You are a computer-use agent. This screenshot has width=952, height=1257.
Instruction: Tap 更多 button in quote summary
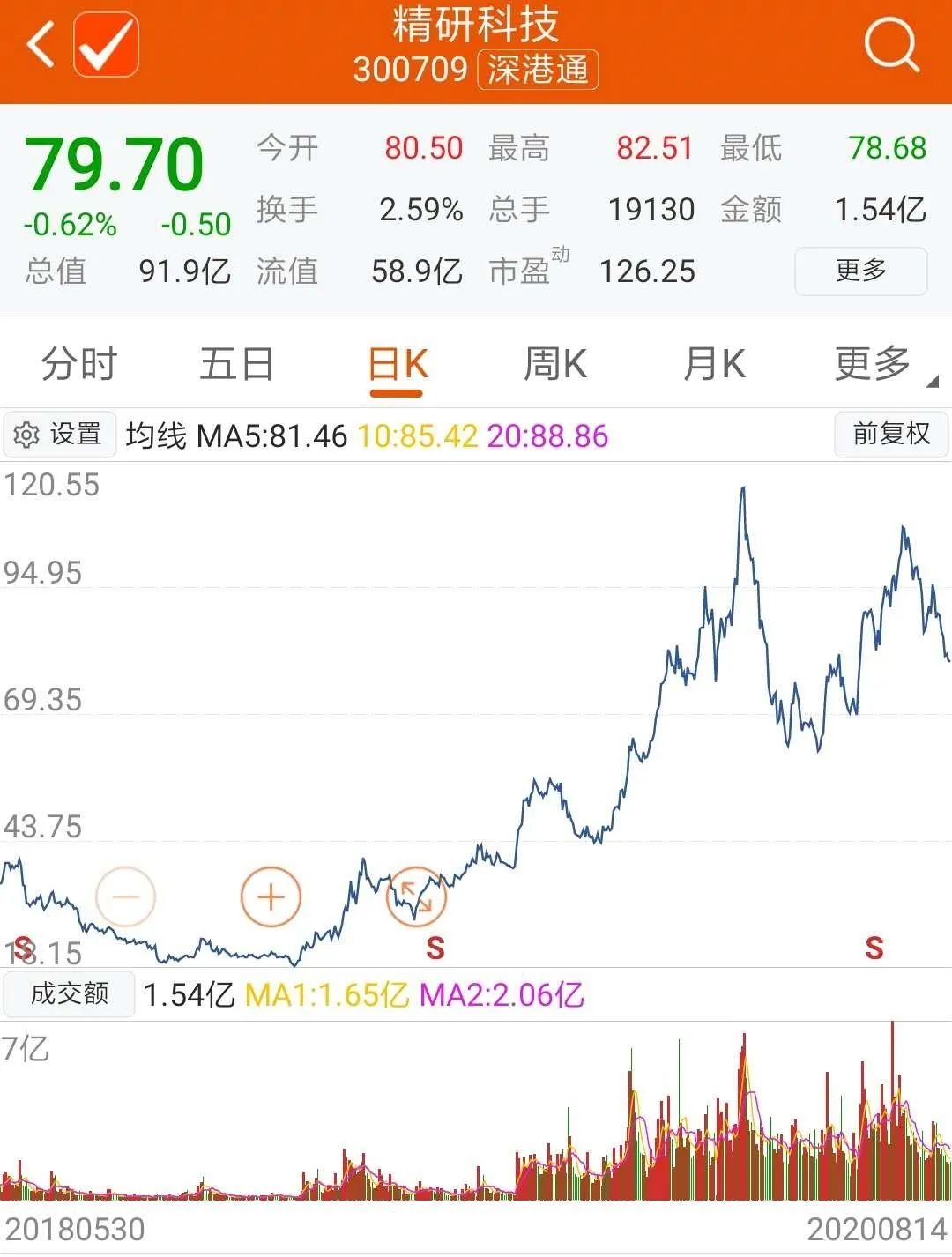click(860, 271)
